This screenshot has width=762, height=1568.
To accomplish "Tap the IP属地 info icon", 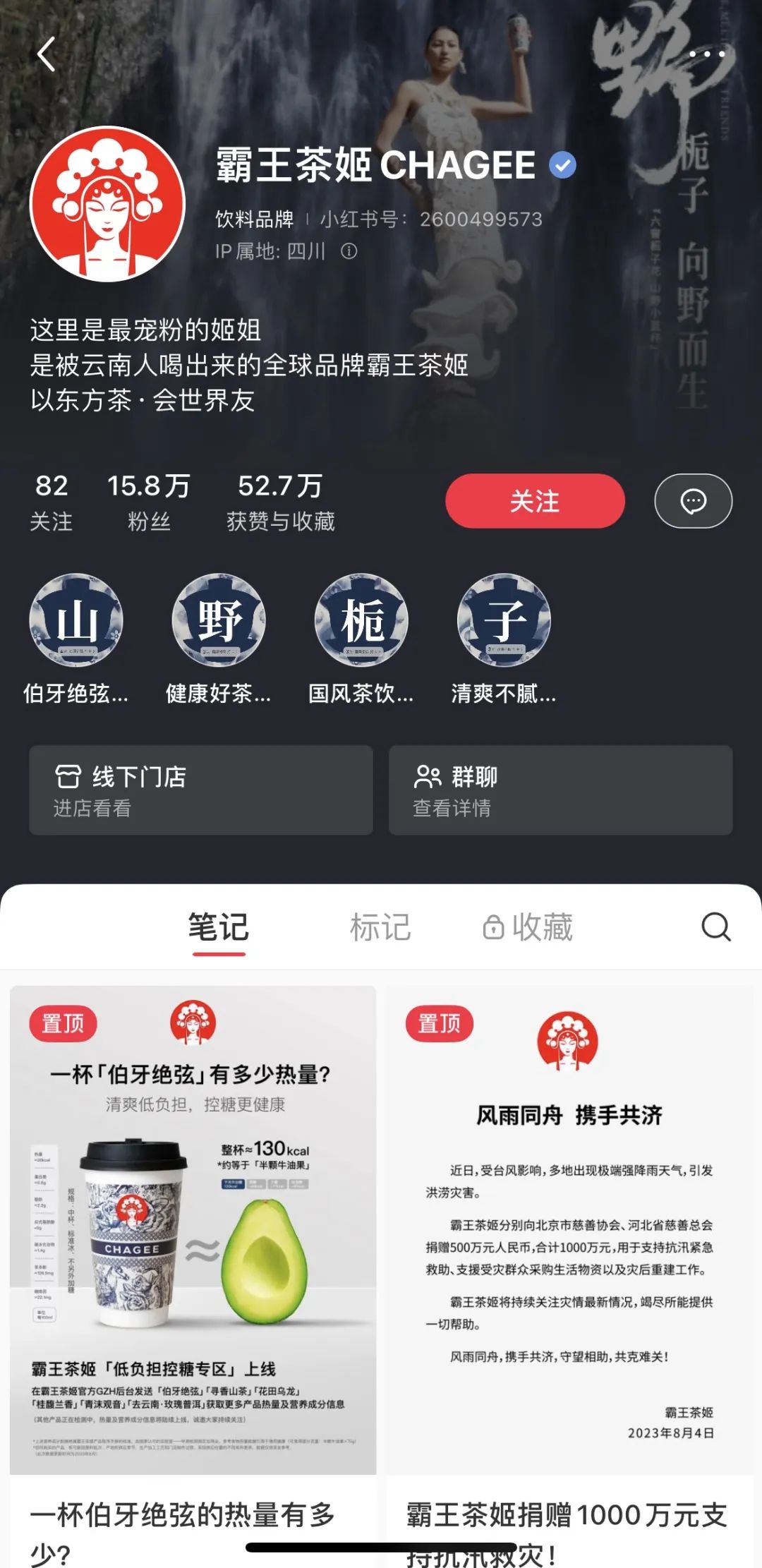I will click(349, 251).
